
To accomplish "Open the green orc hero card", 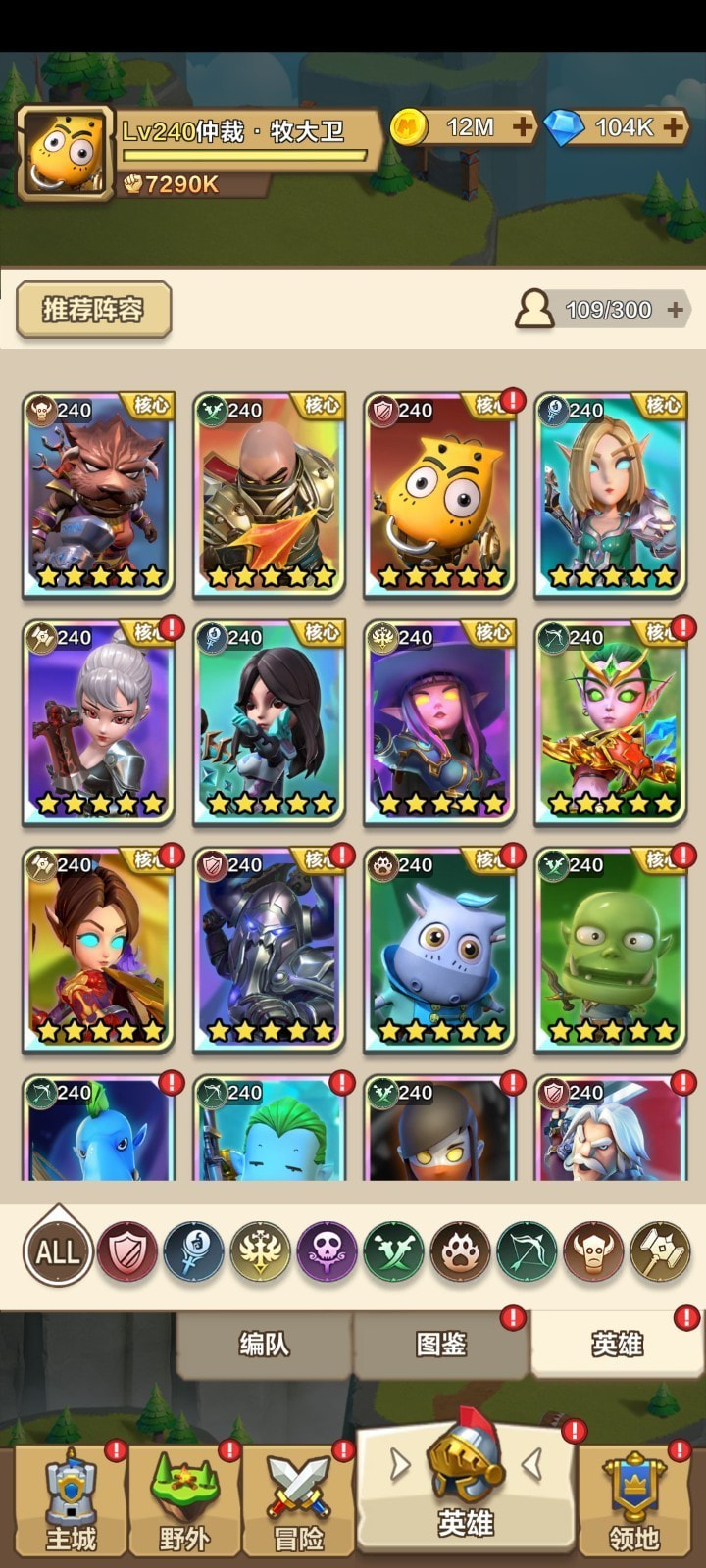I will coord(610,950).
